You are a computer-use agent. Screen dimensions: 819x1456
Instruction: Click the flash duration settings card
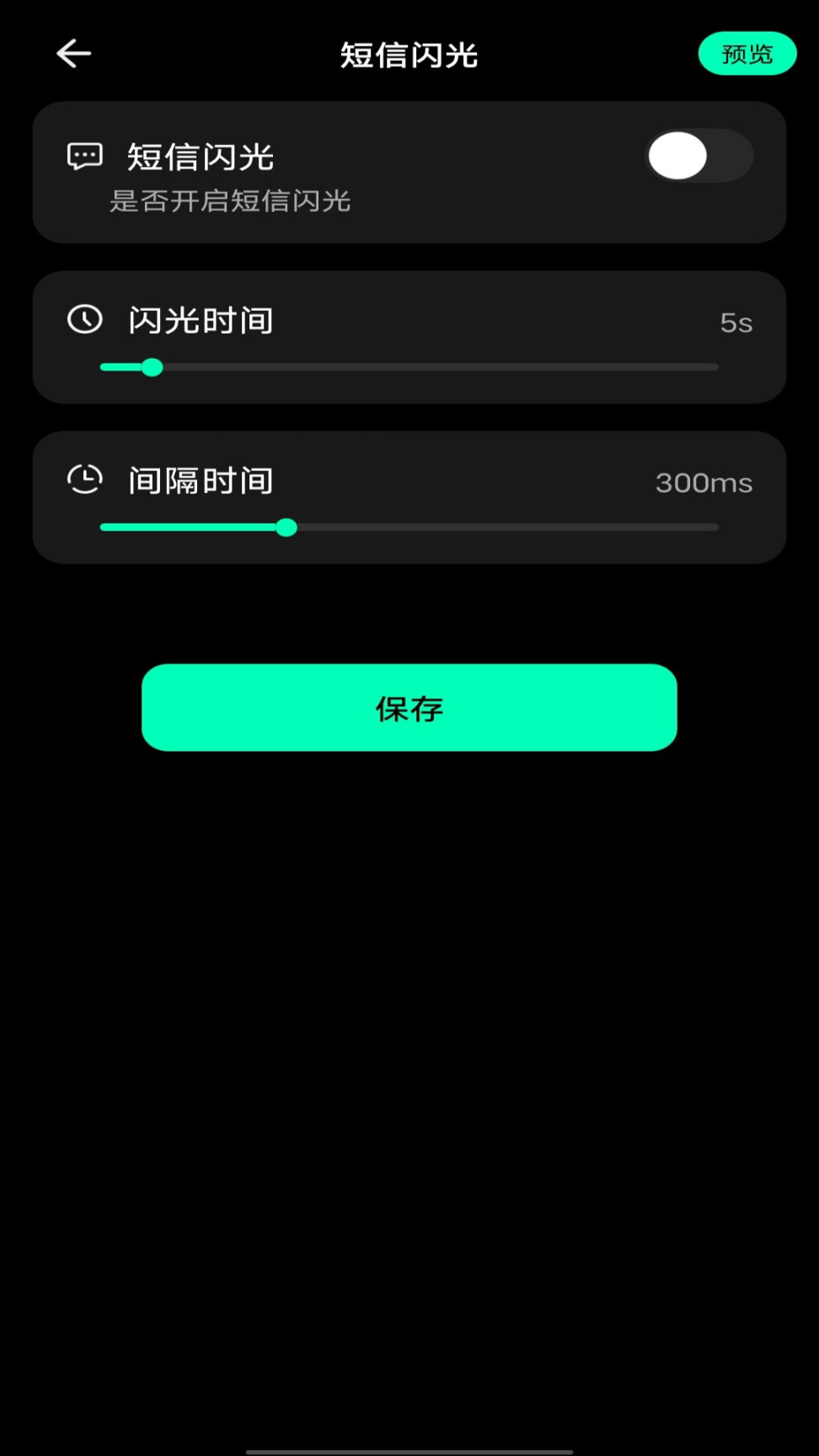[x=409, y=336]
